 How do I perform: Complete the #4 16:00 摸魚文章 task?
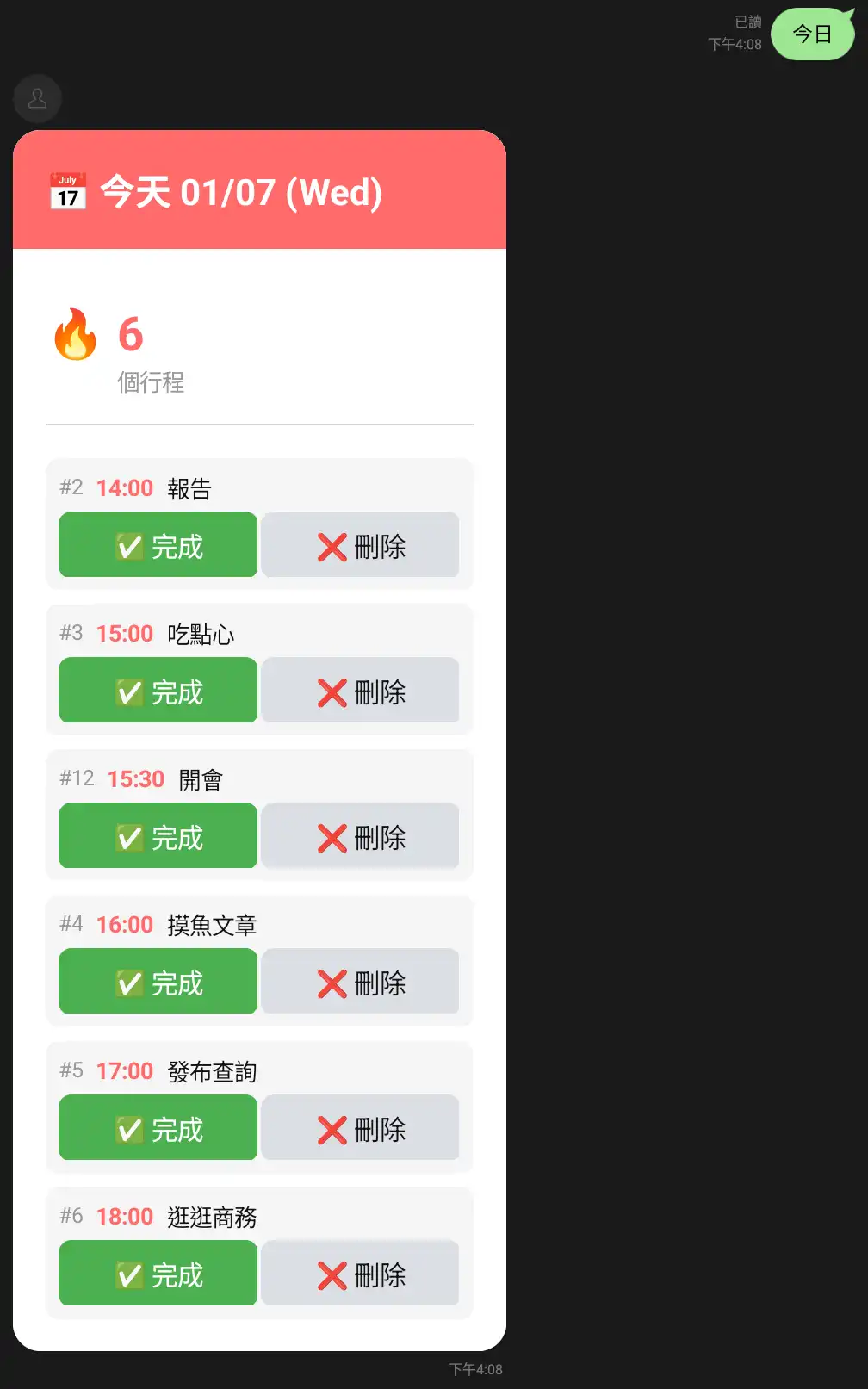click(158, 981)
